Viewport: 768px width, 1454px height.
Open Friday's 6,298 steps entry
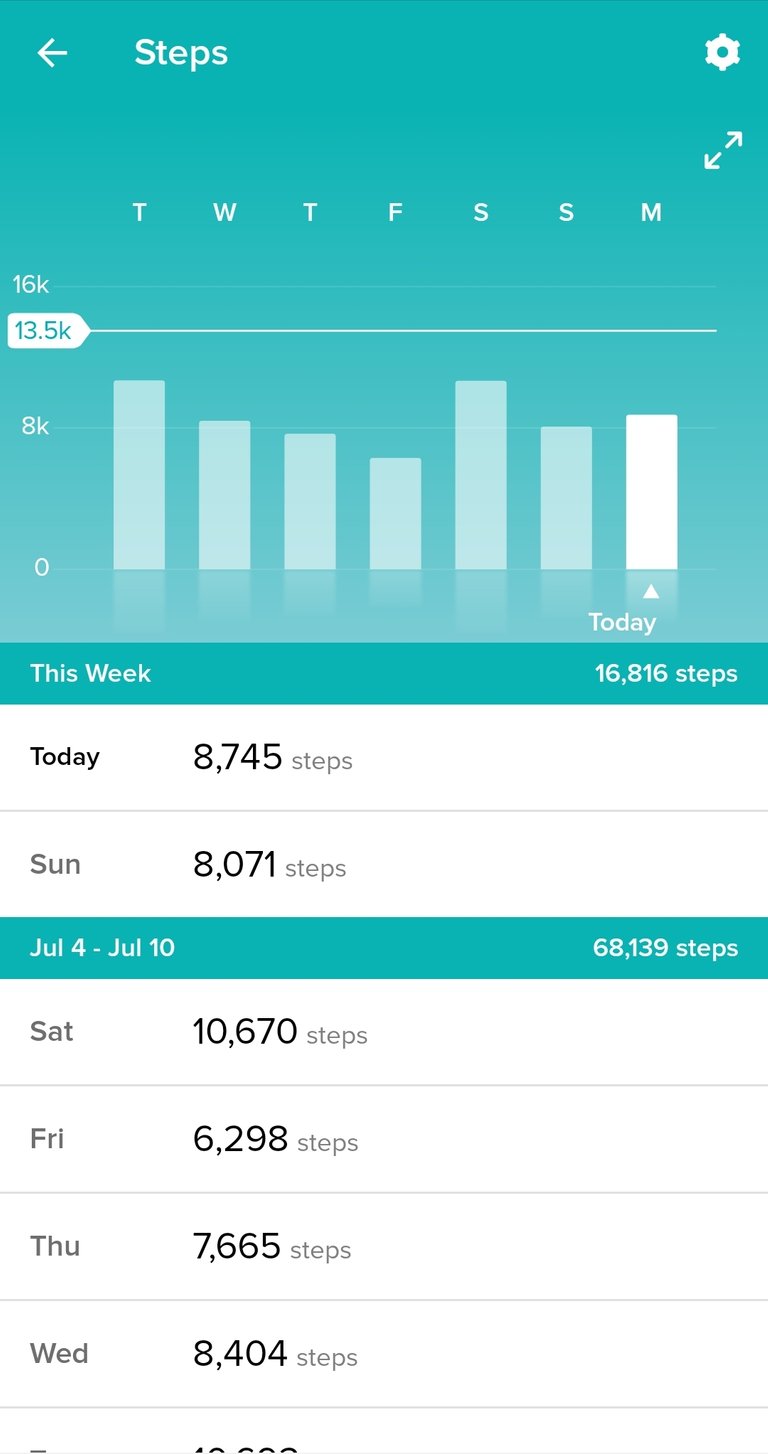(x=384, y=1139)
